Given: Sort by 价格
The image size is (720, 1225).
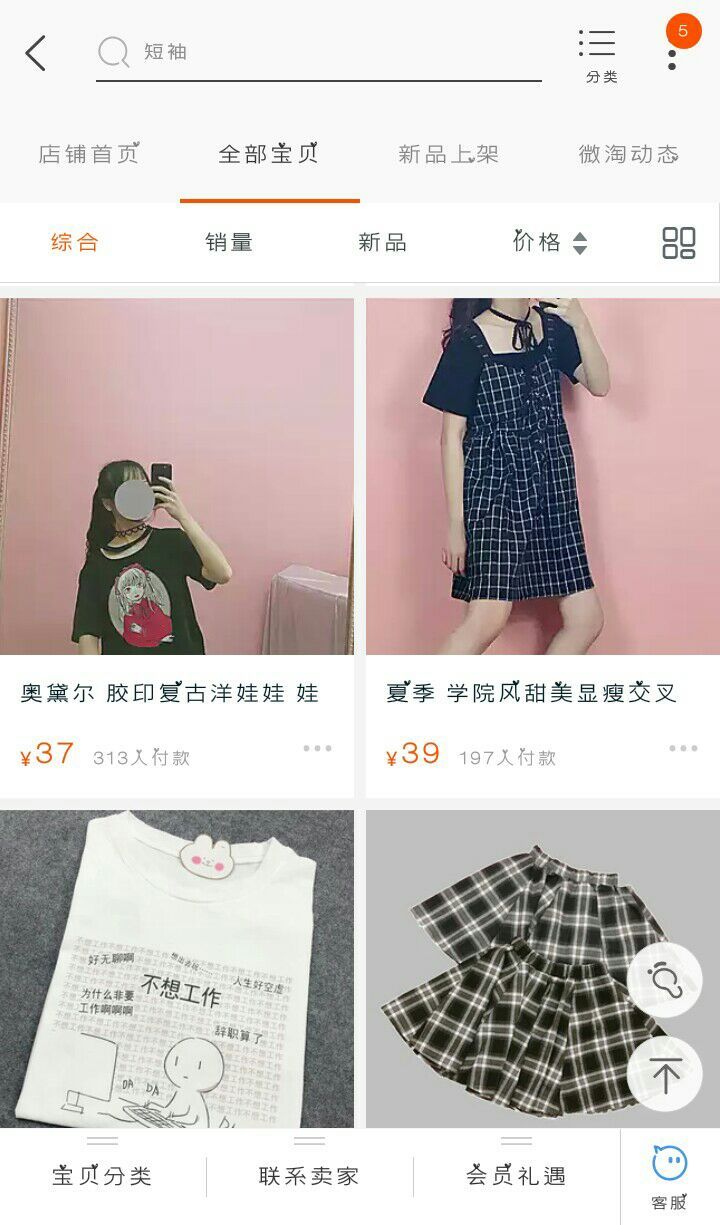Looking at the screenshot, I should (x=549, y=242).
